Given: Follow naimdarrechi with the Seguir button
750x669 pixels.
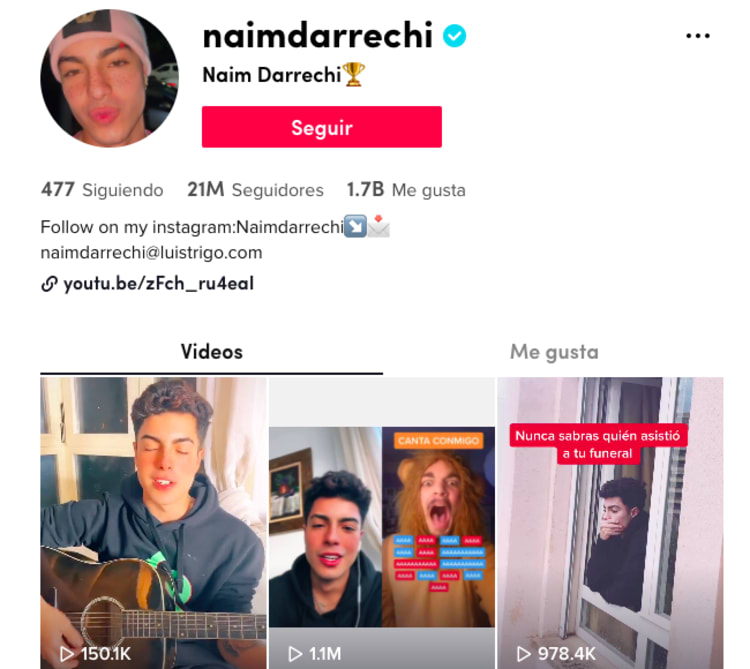Looking at the screenshot, I should pyautogui.click(x=321, y=127).
